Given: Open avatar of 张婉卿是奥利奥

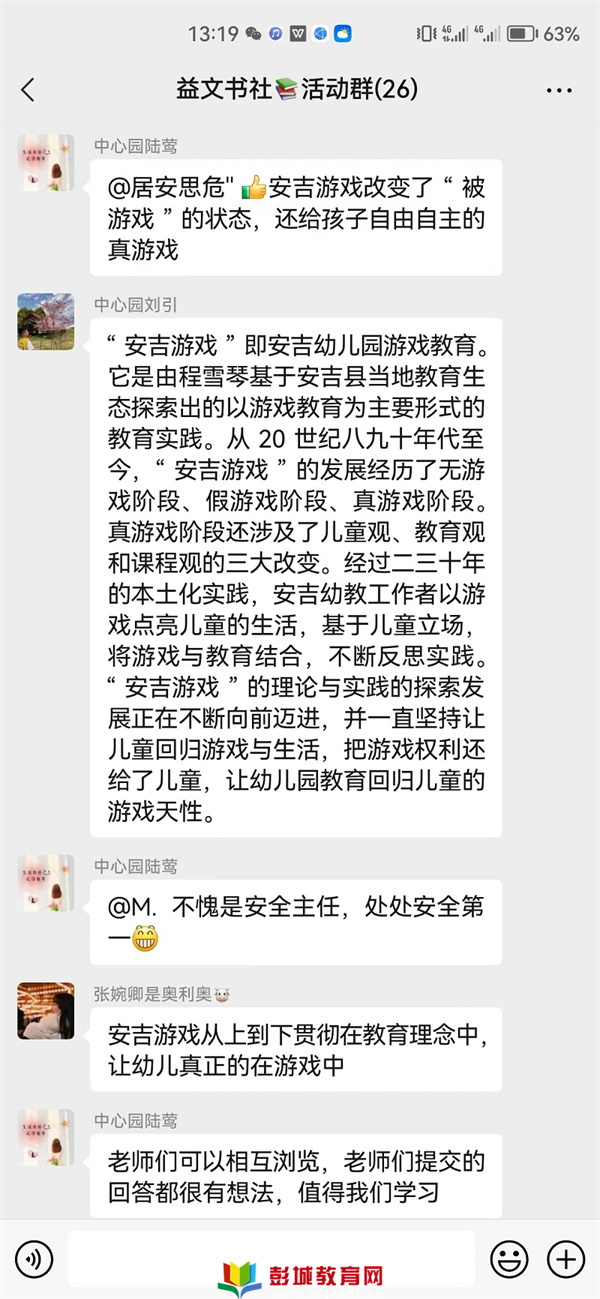Looking at the screenshot, I should point(46,1010).
